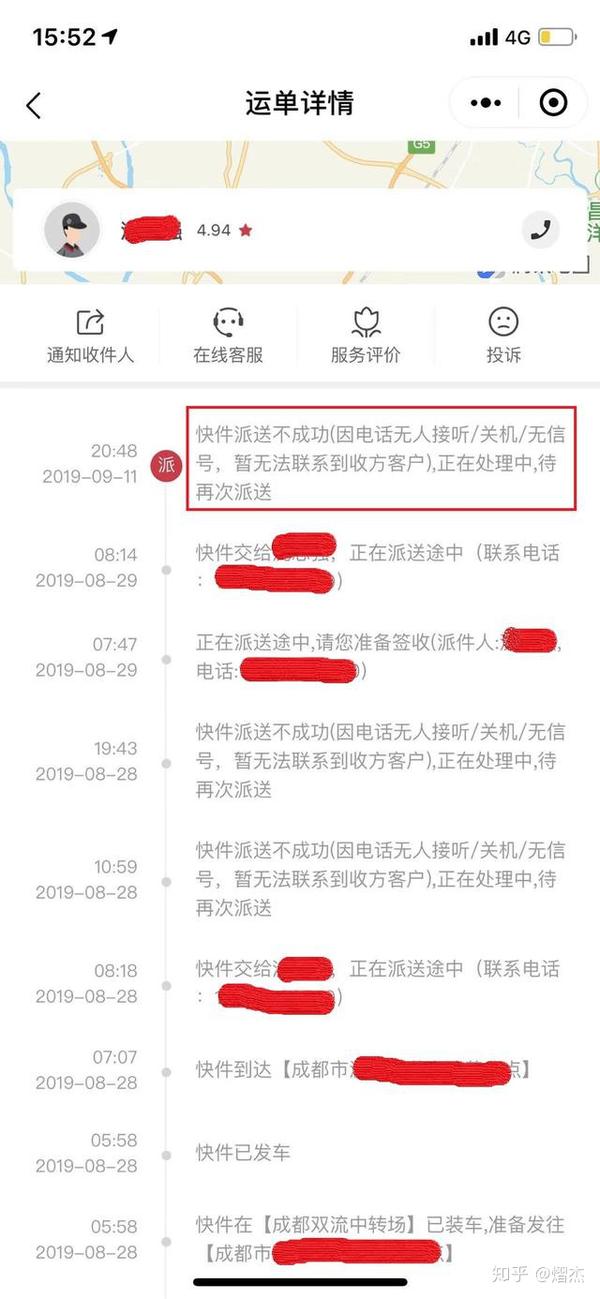Open 服务评价 to rate service
600x1299 pixels.
(x=366, y=336)
